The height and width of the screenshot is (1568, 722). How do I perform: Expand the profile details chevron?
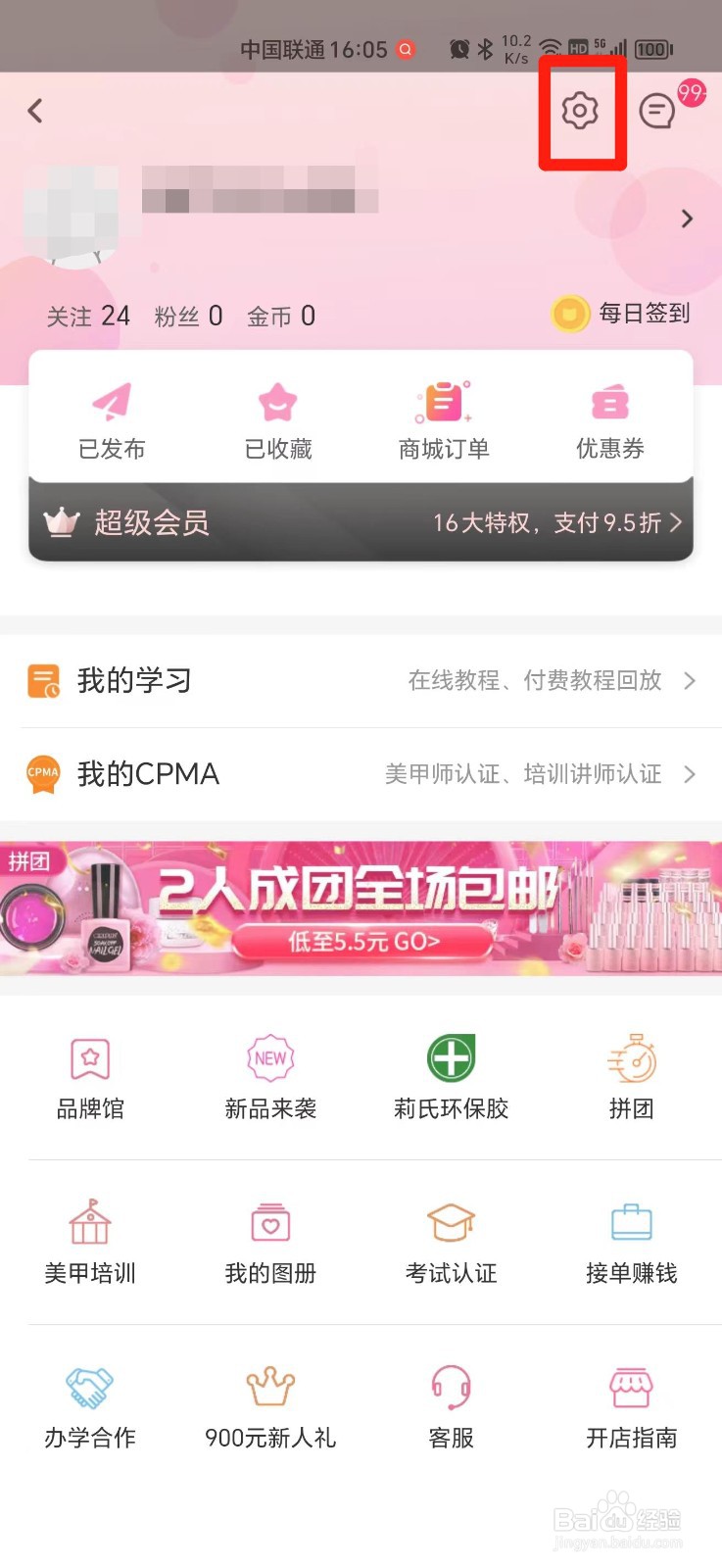[686, 219]
